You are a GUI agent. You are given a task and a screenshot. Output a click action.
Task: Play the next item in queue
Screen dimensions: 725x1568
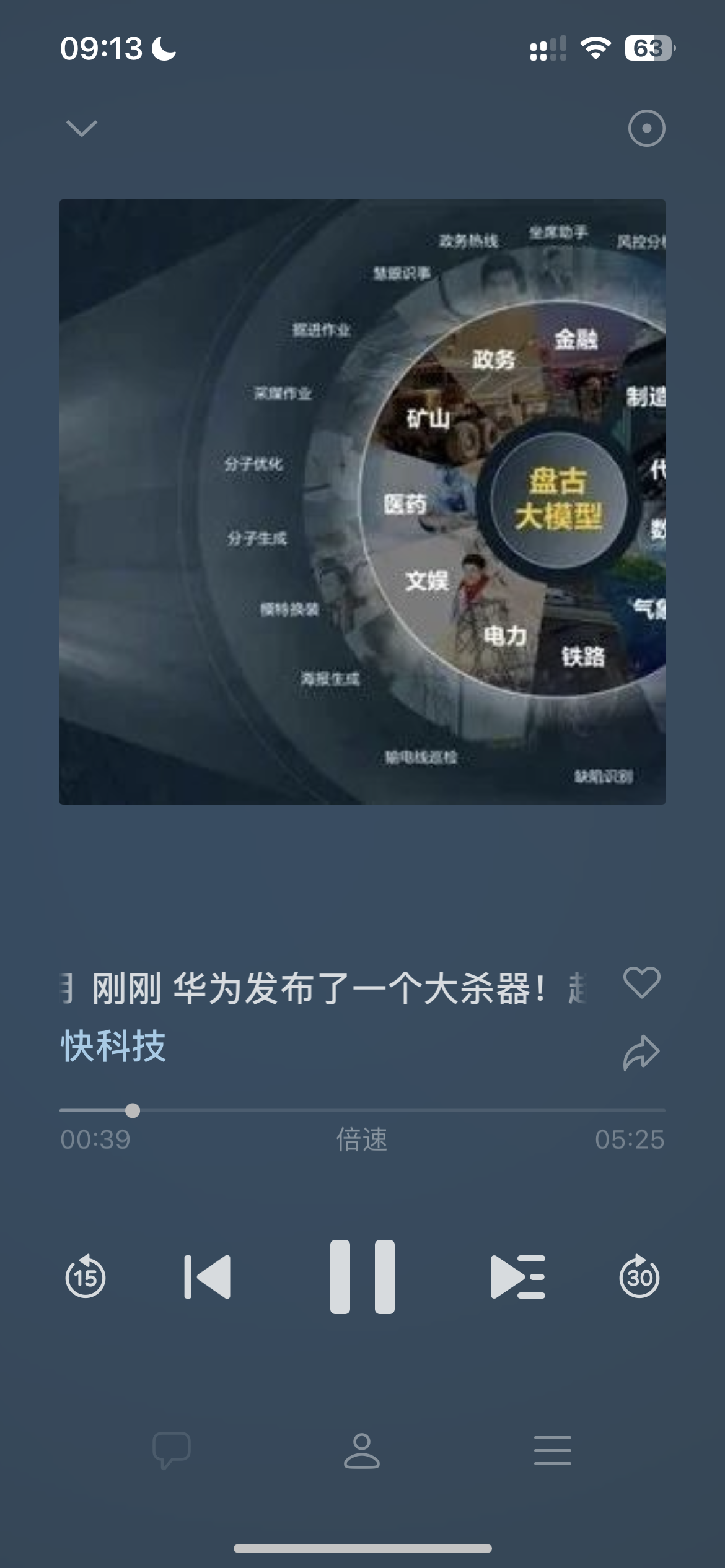pyautogui.click(x=518, y=1277)
